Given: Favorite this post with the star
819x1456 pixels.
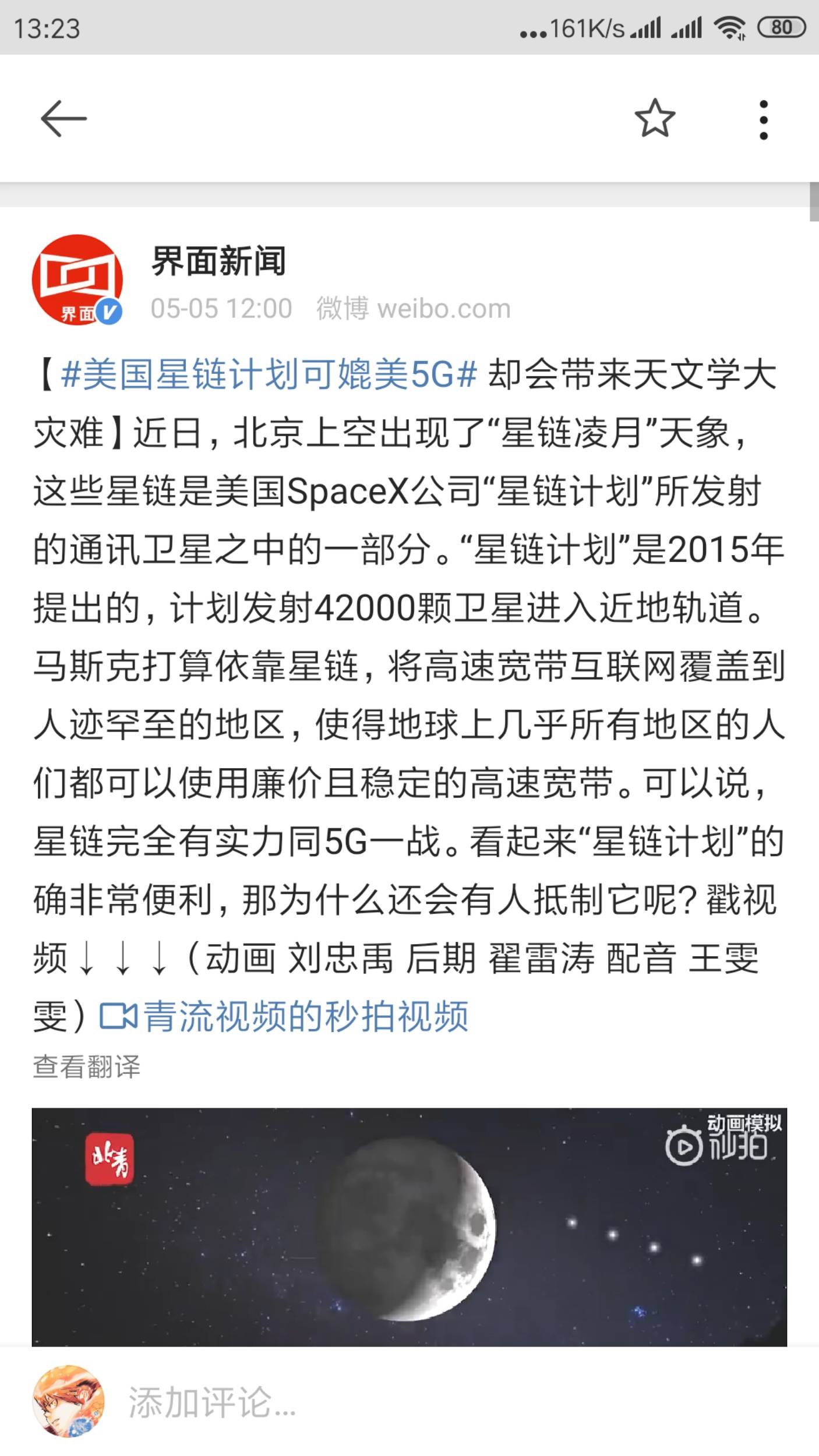Looking at the screenshot, I should [655, 119].
